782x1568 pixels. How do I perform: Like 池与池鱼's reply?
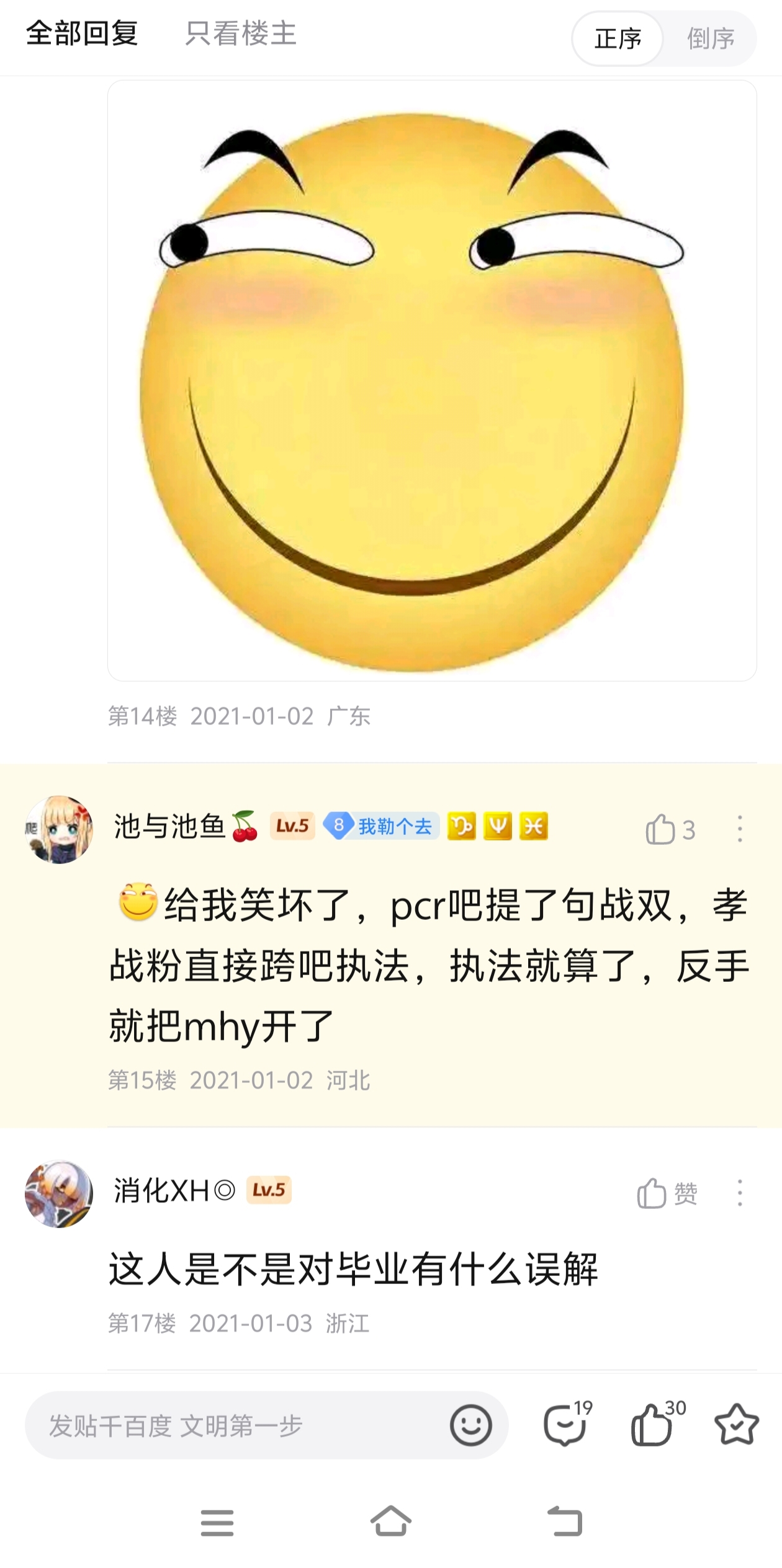point(670,829)
